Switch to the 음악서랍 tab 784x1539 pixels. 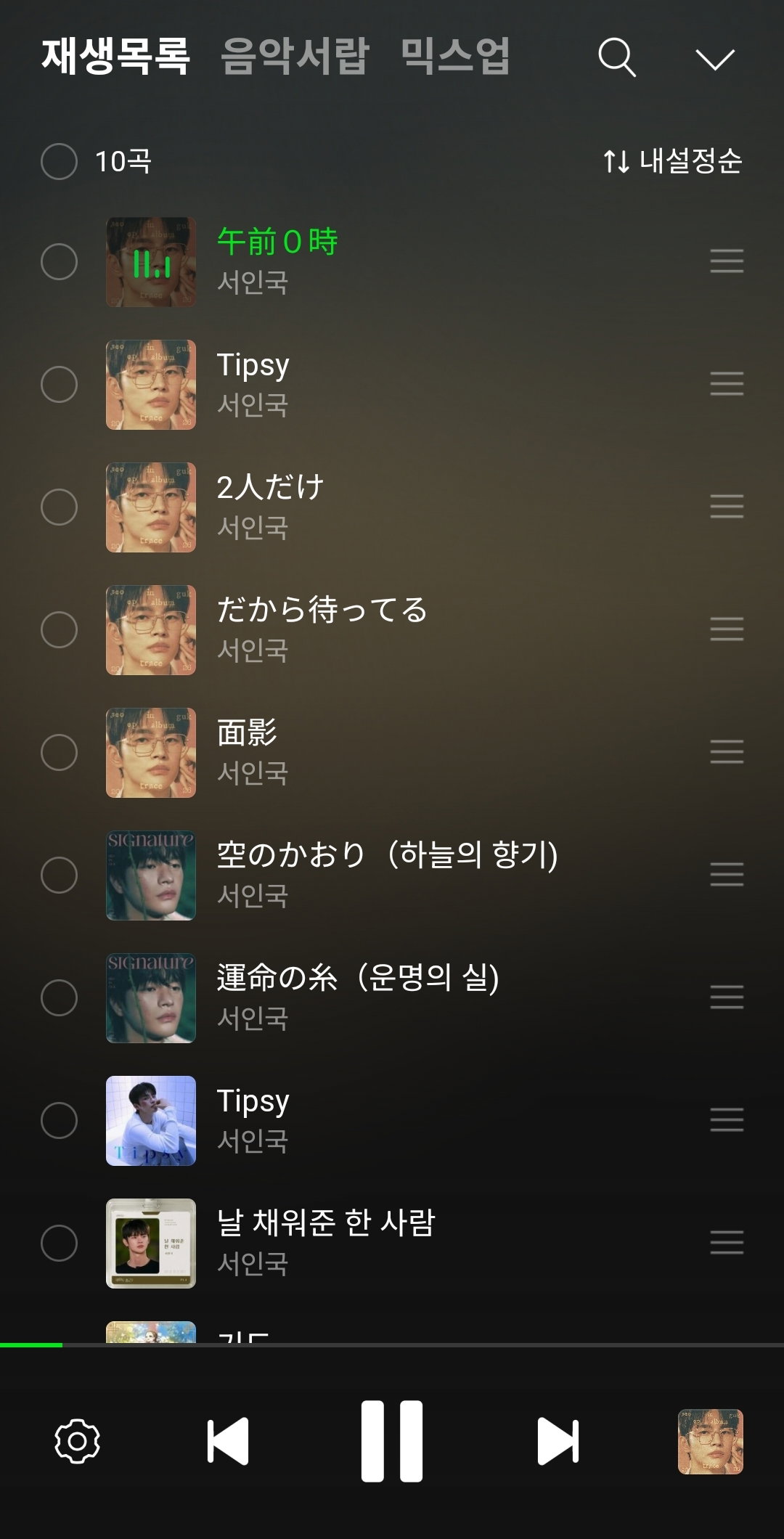click(x=295, y=56)
